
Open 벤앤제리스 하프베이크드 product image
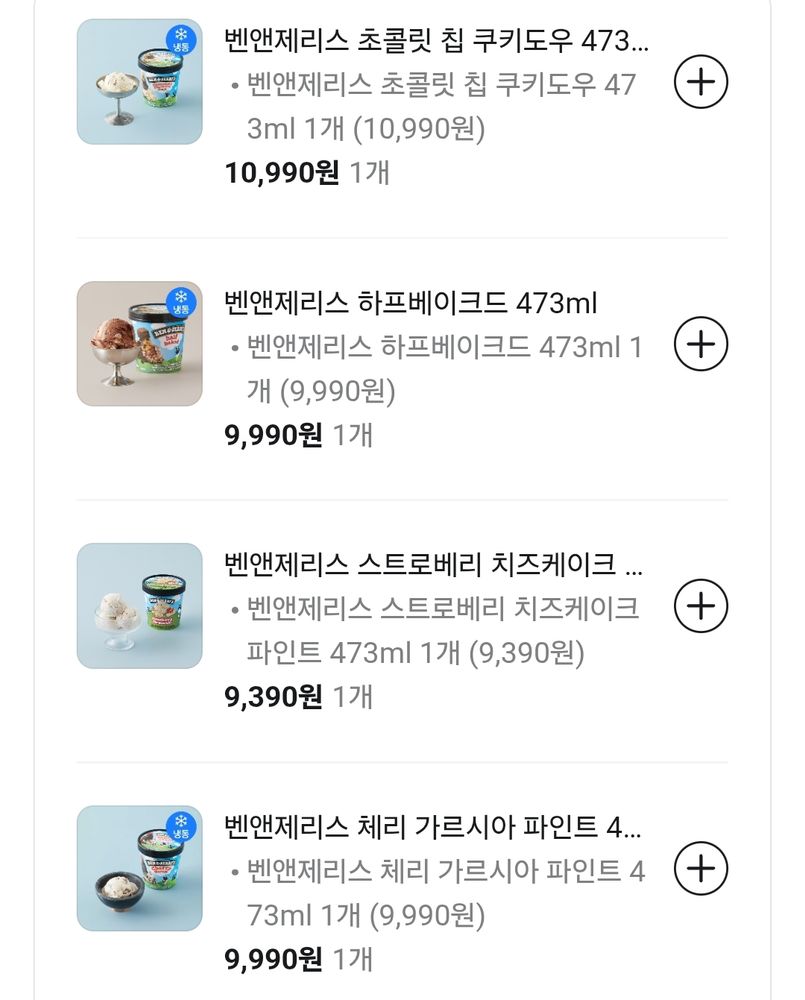pos(140,344)
